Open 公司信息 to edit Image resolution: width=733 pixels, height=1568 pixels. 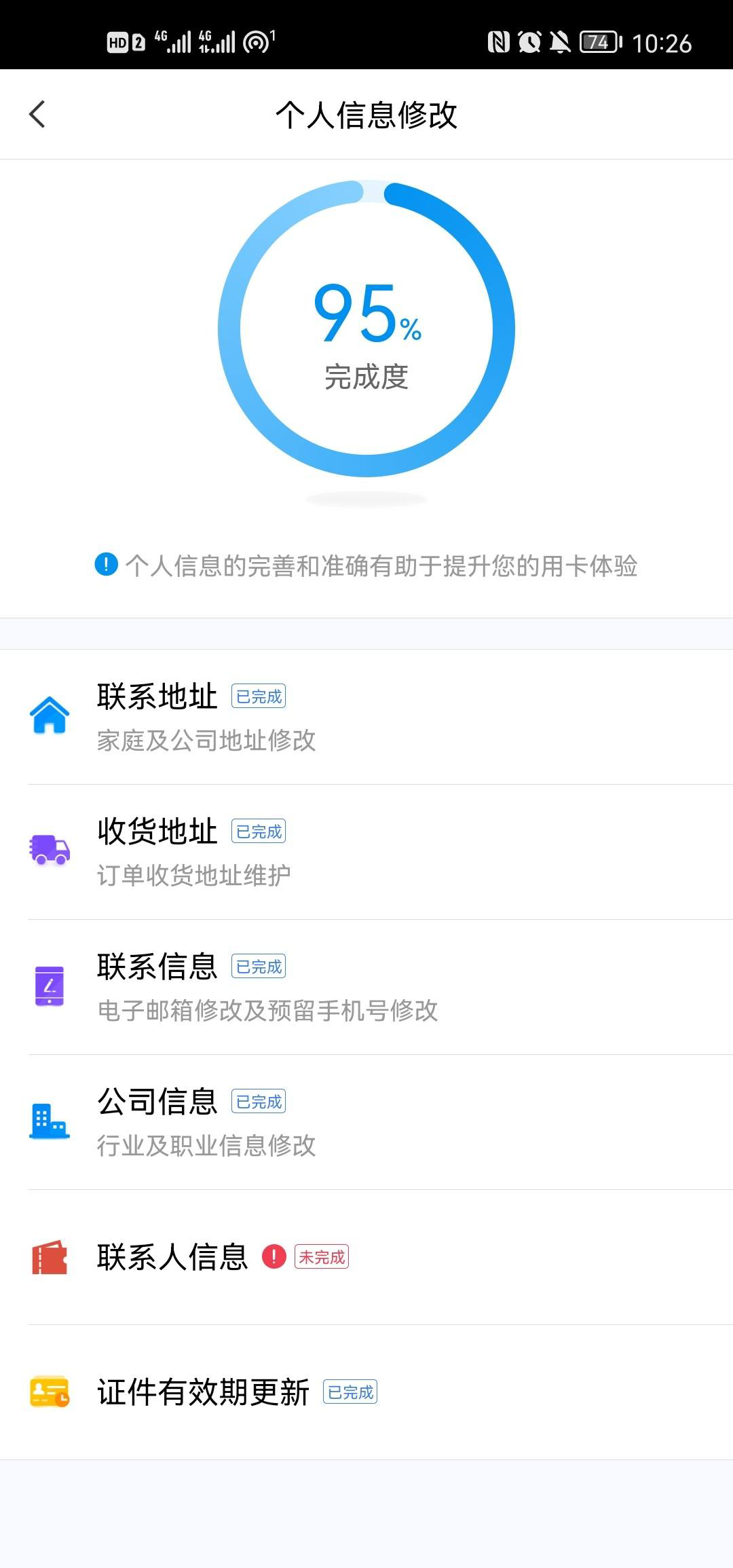pyautogui.click(x=366, y=1122)
